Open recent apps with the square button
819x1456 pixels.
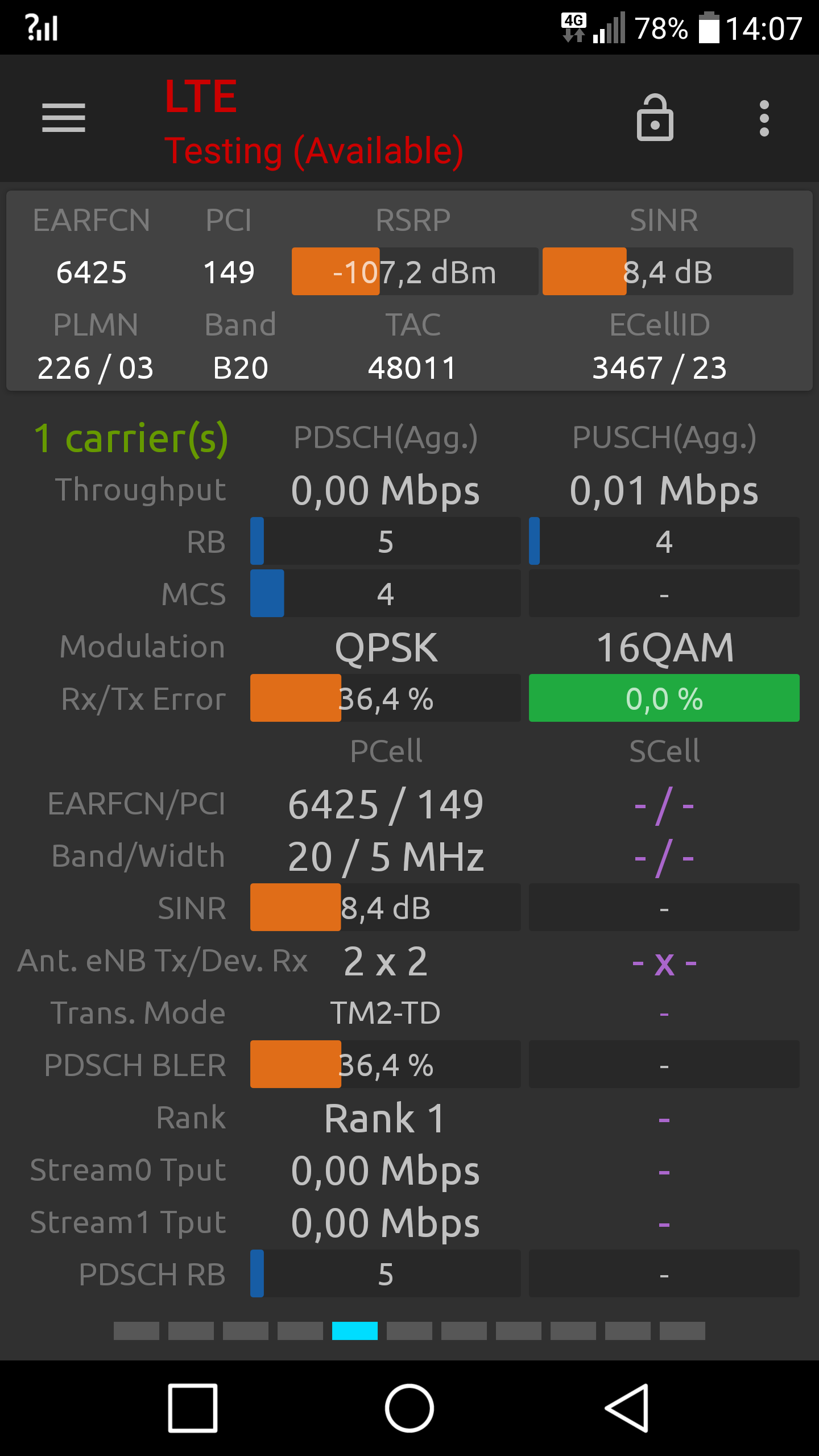[x=193, y=1408]
